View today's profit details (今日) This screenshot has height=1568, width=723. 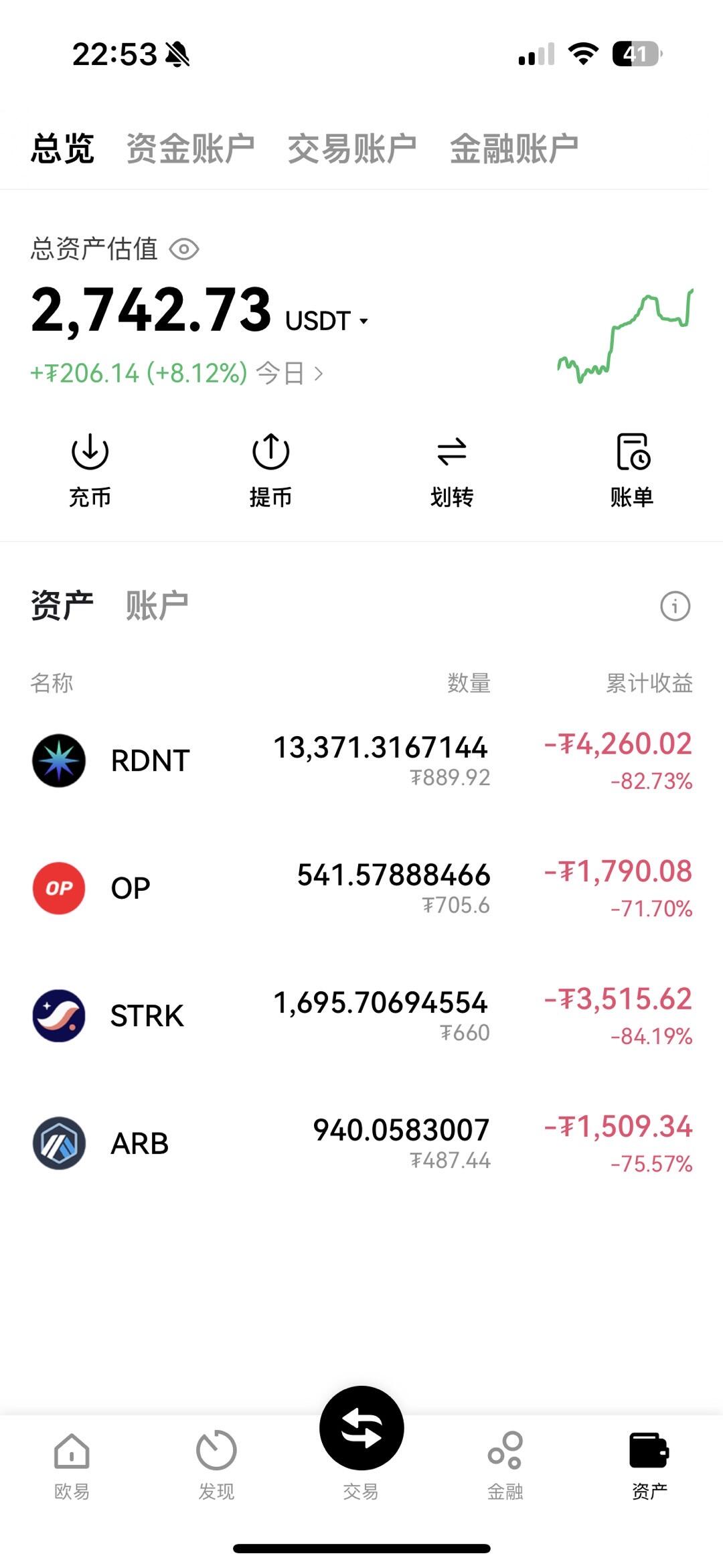pyautogui.click(x=289, y=373)
